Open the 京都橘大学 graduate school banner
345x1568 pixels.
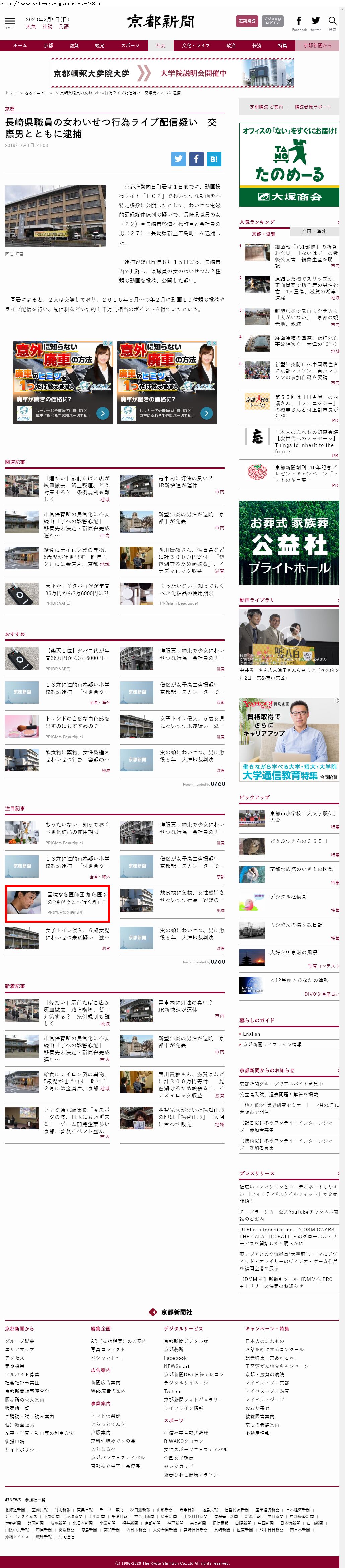[x=172, y=73]
